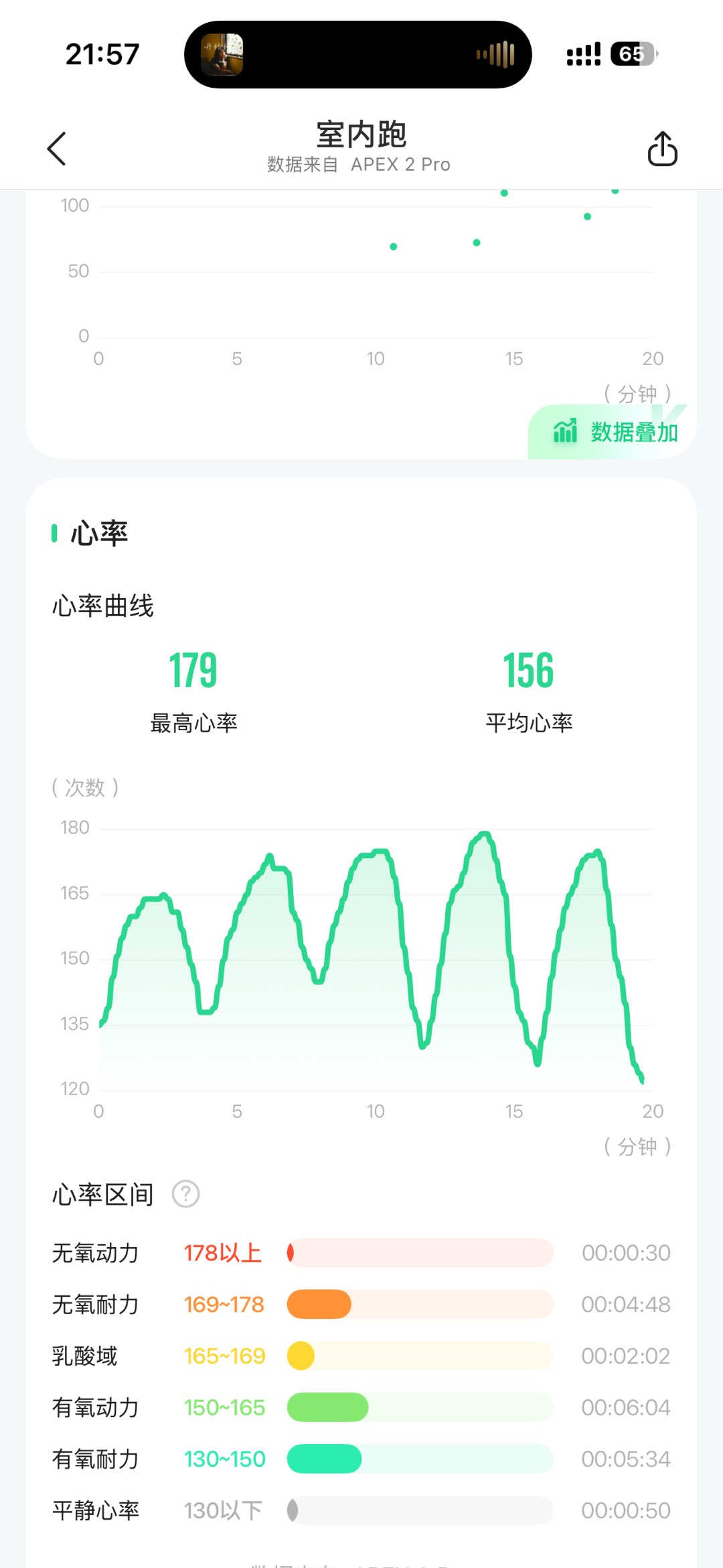The width and height of the screenshot is (723, 1568).
Task: Share this indoor run record
Action: coord(662,149)
